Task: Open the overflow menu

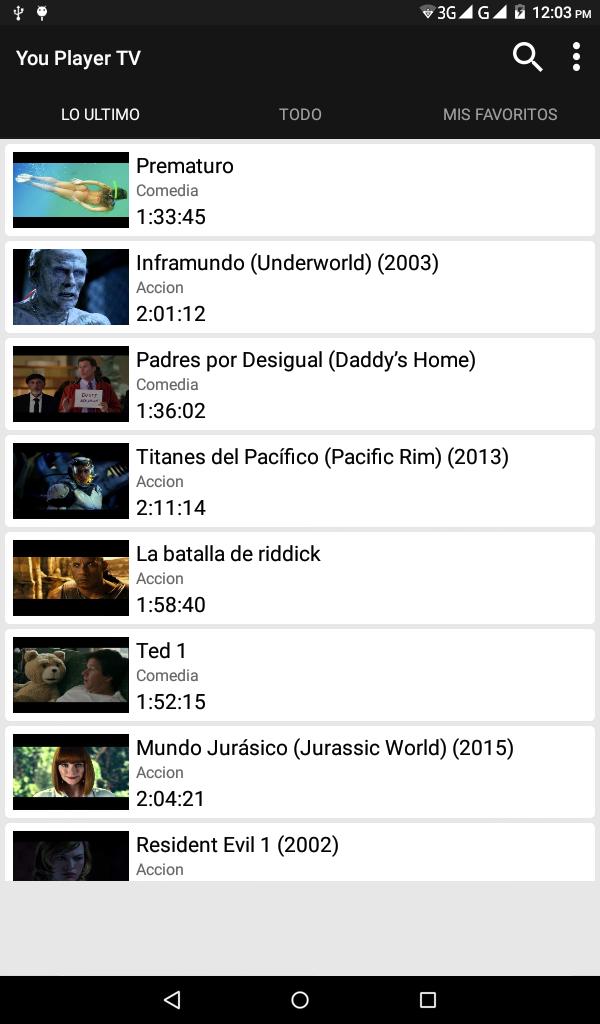Action: point(576,57)
